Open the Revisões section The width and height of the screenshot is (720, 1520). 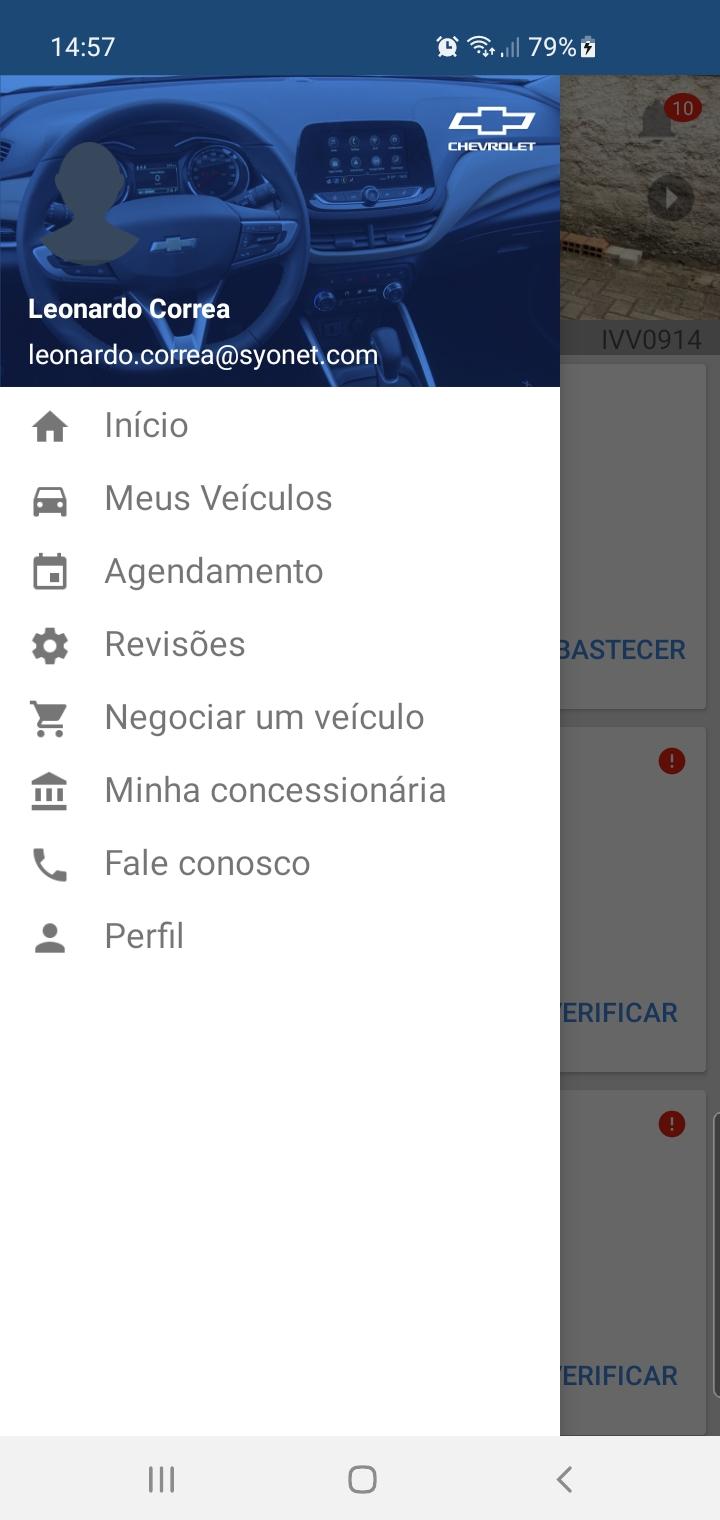tap(175, 645)
